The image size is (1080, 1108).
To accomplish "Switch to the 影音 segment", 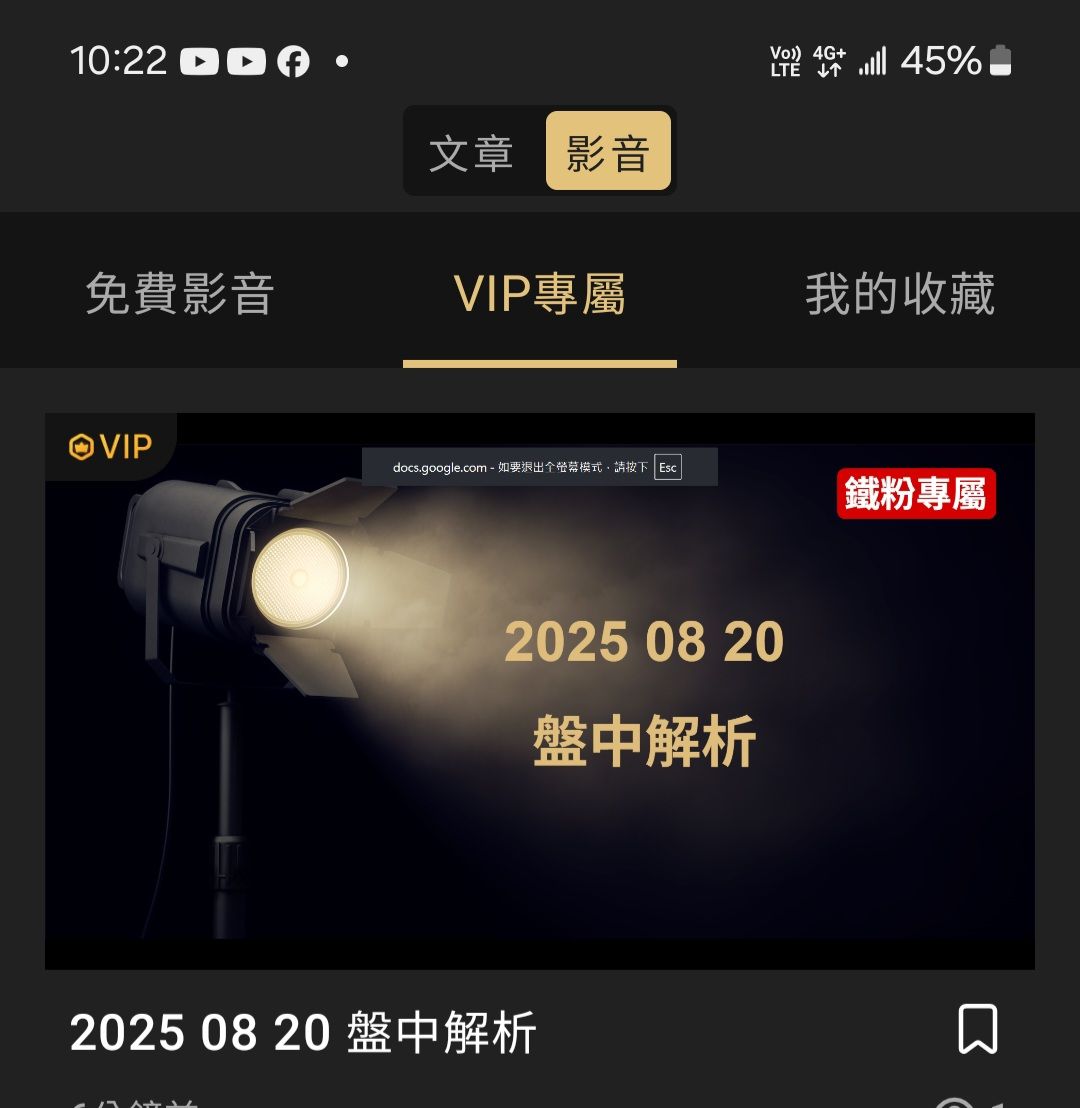I will point(608,151).
